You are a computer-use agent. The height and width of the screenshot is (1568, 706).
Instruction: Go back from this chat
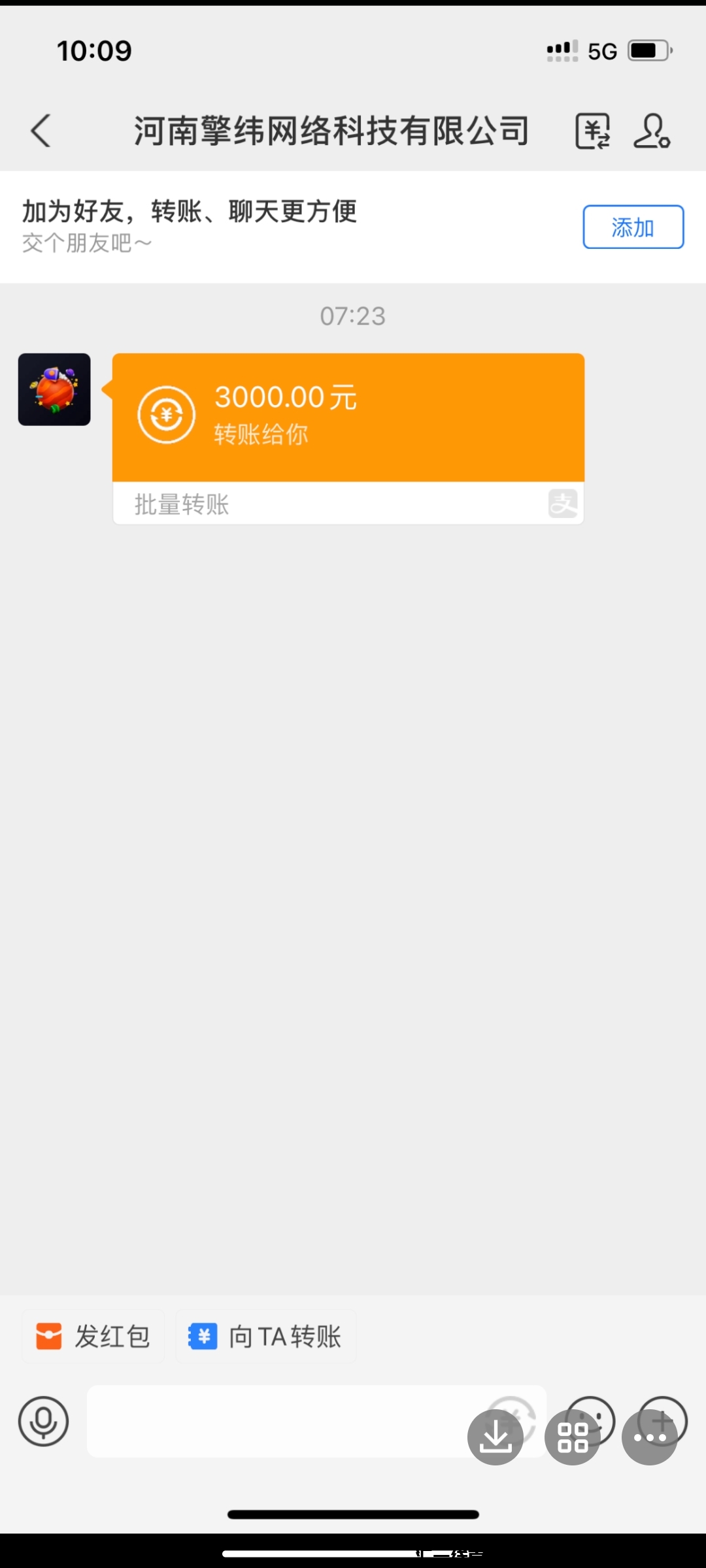[x=41, y=131]
